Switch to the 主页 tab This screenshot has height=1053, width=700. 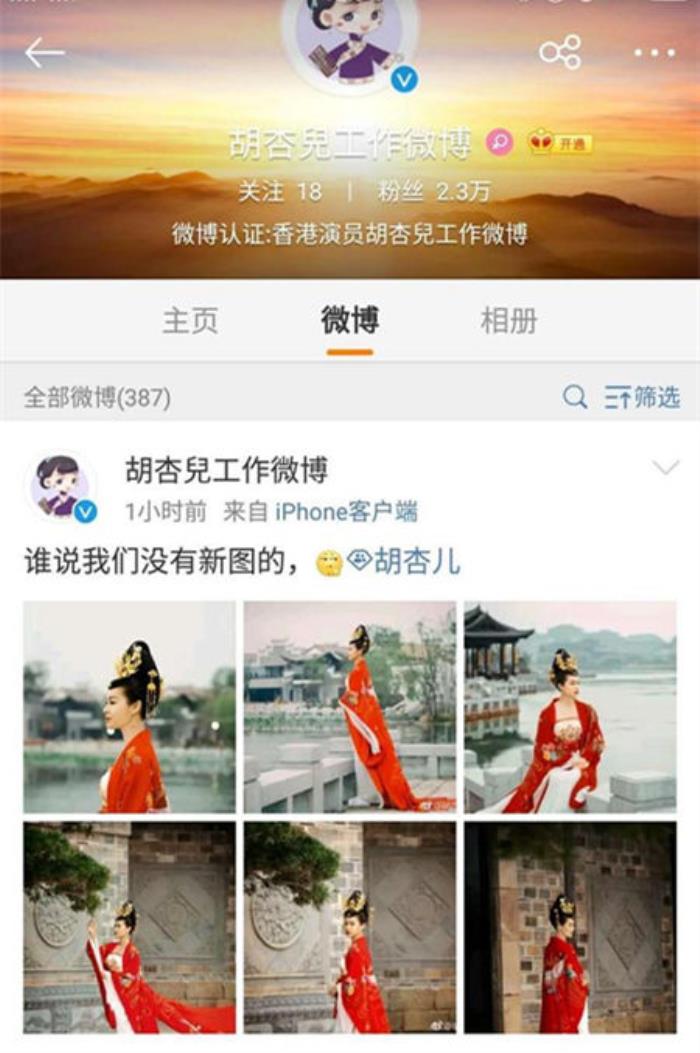coord(190,321)
